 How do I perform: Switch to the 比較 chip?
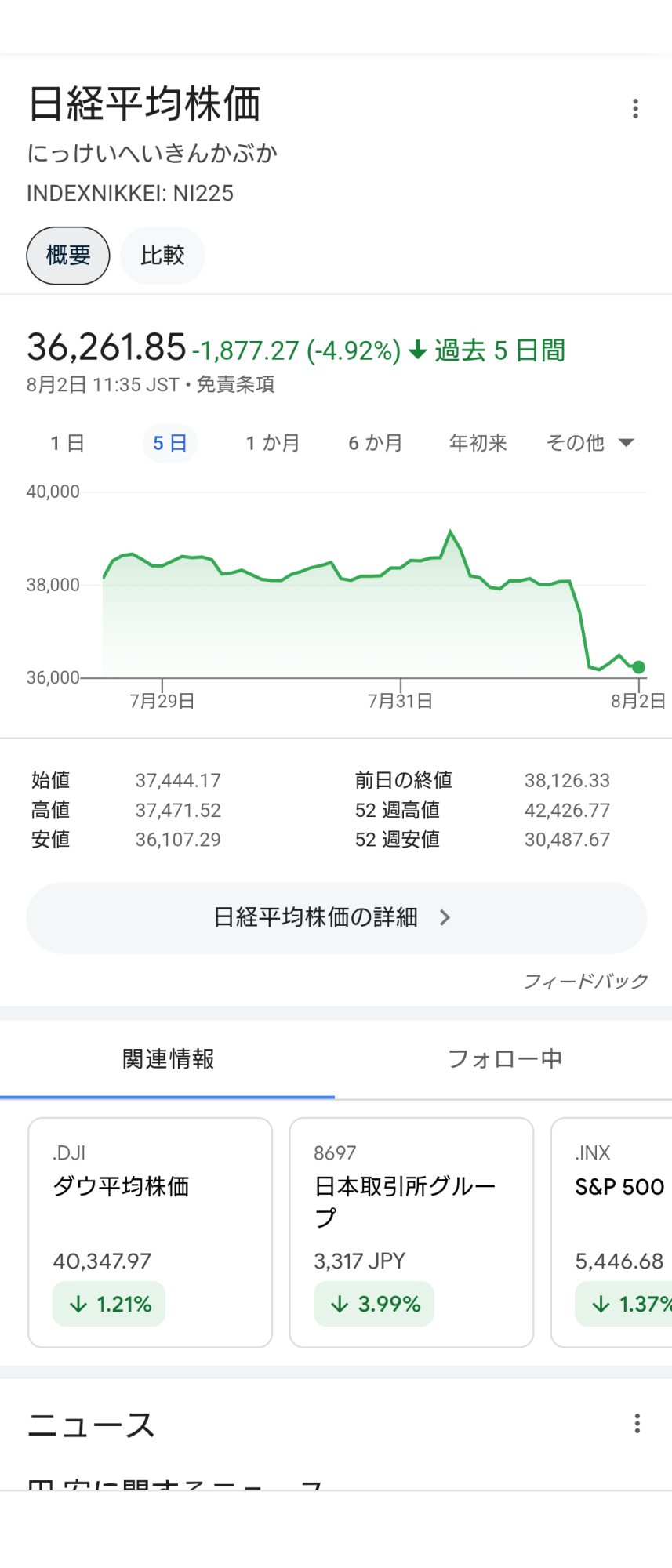coord(162,256)
